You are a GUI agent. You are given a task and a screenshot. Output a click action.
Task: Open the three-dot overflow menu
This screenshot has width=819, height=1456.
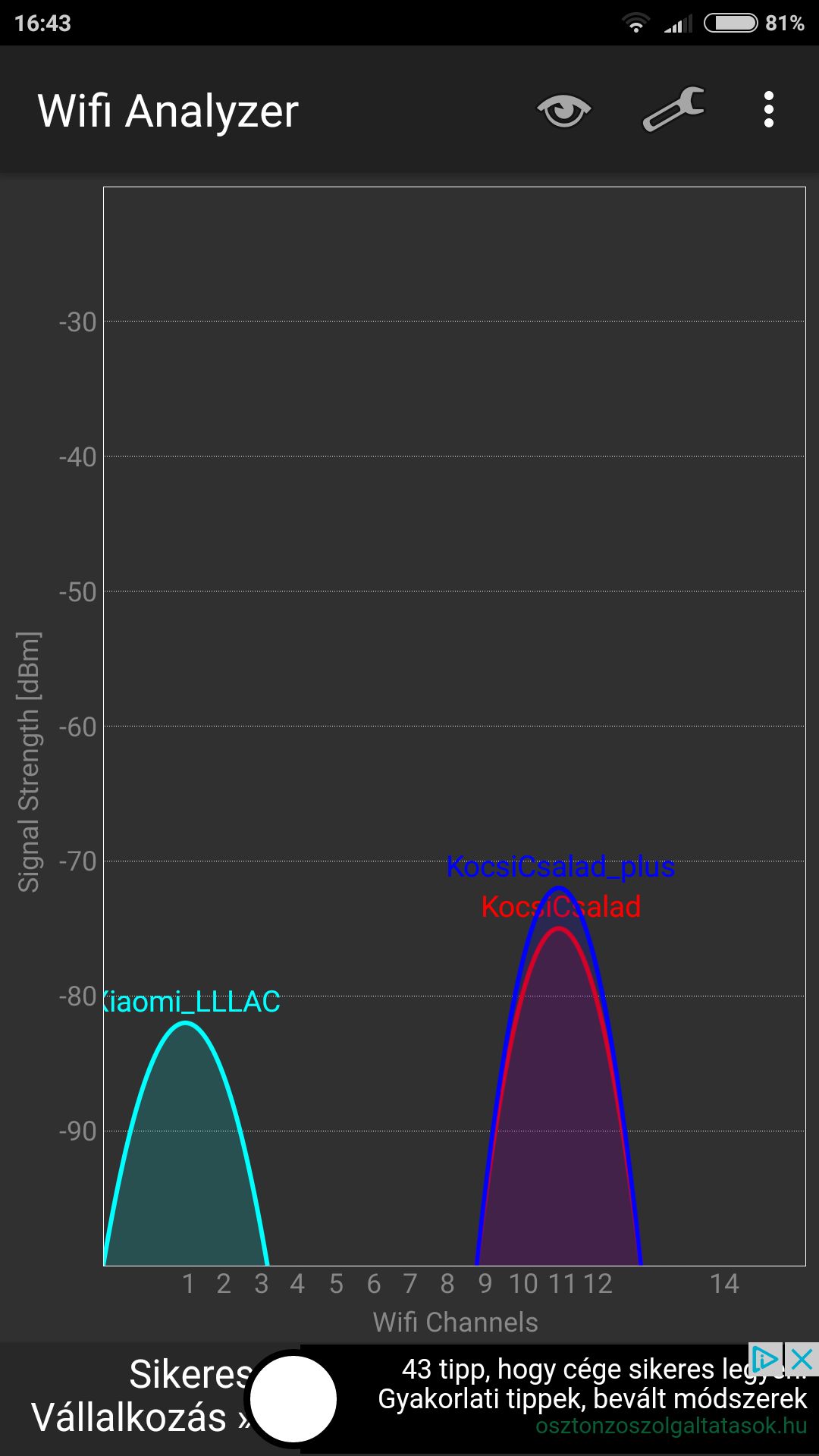coord(769,111)
